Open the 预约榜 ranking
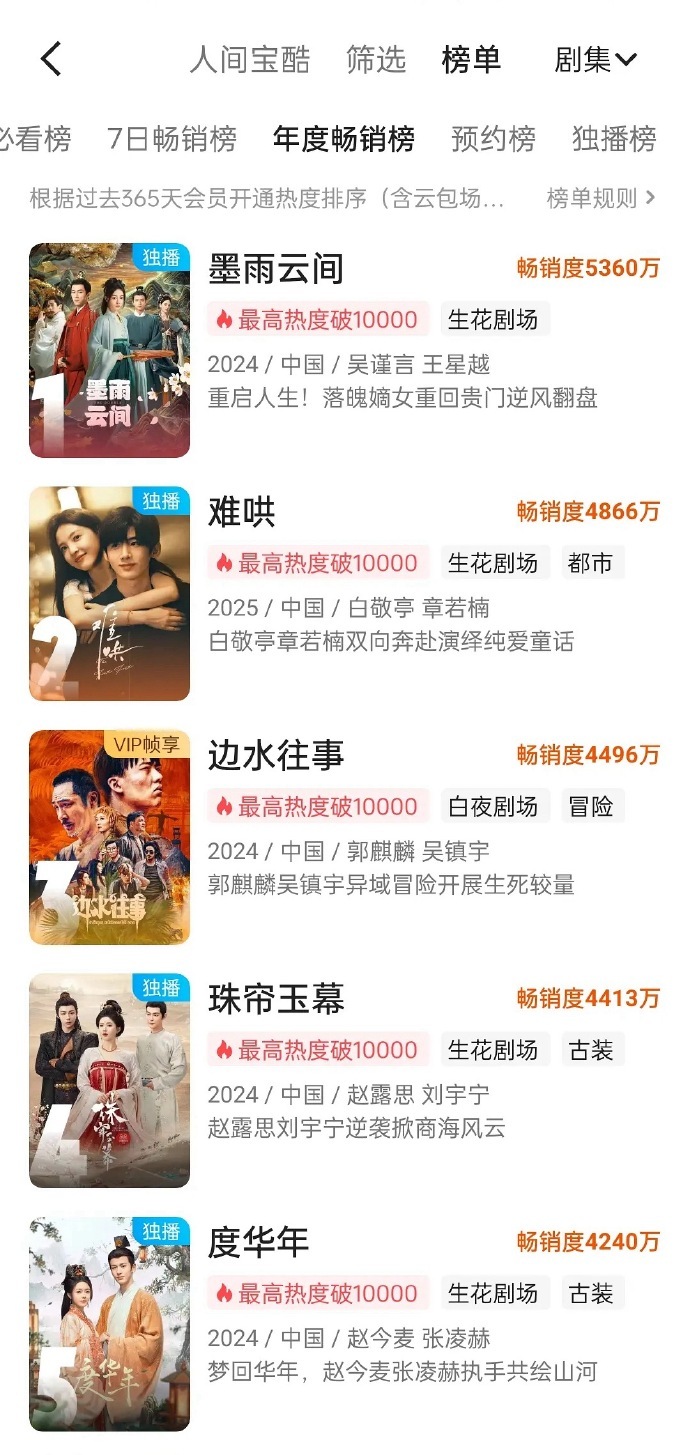Screen dimensions: 690x1455 (x=494, y=139)
